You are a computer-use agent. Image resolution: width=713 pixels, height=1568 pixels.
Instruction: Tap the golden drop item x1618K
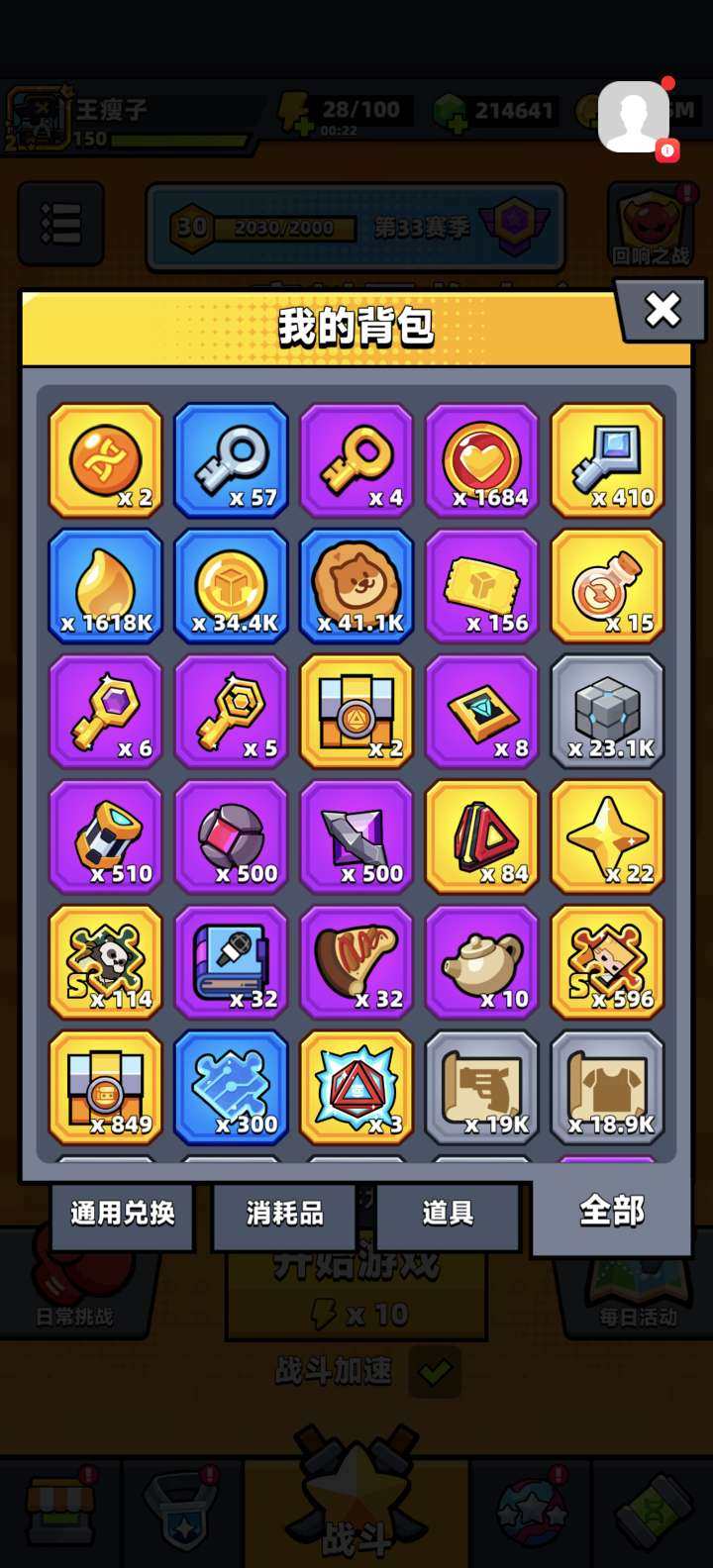(x=105, y=586)
